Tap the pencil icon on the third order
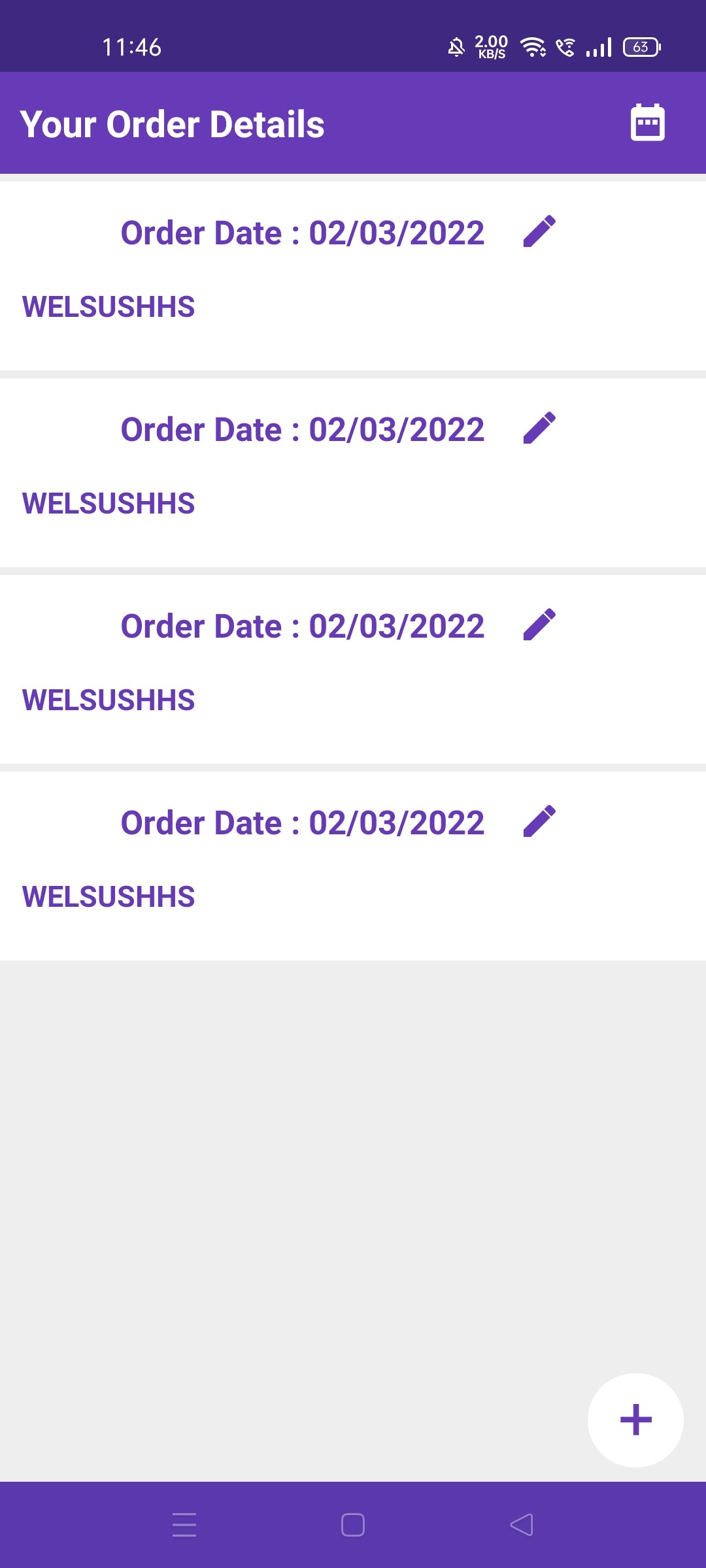Image resolution: width=706 pixels, height=1568 pixels. [539, 625]
